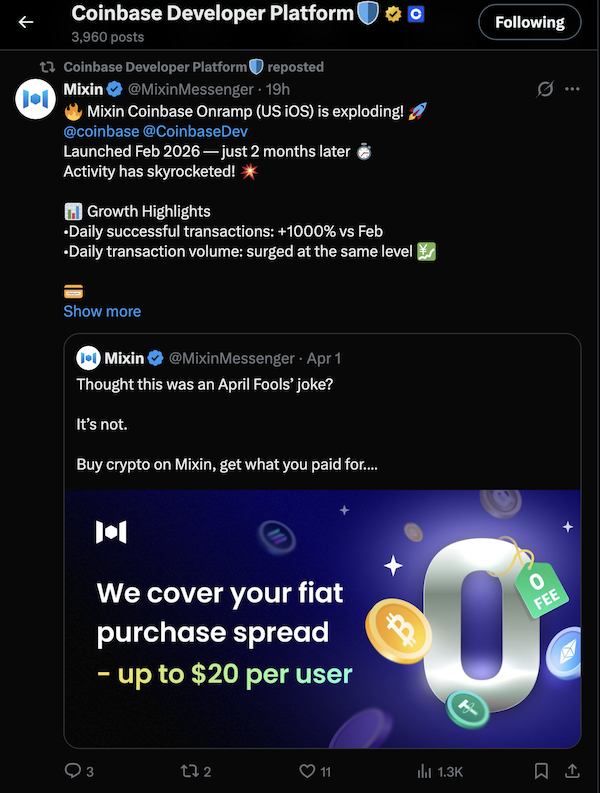Image resolution: width=600 pixels, height=793 pixels.
Task: Open the quoted Mixin April 1 post
Action: coord(322,411)
